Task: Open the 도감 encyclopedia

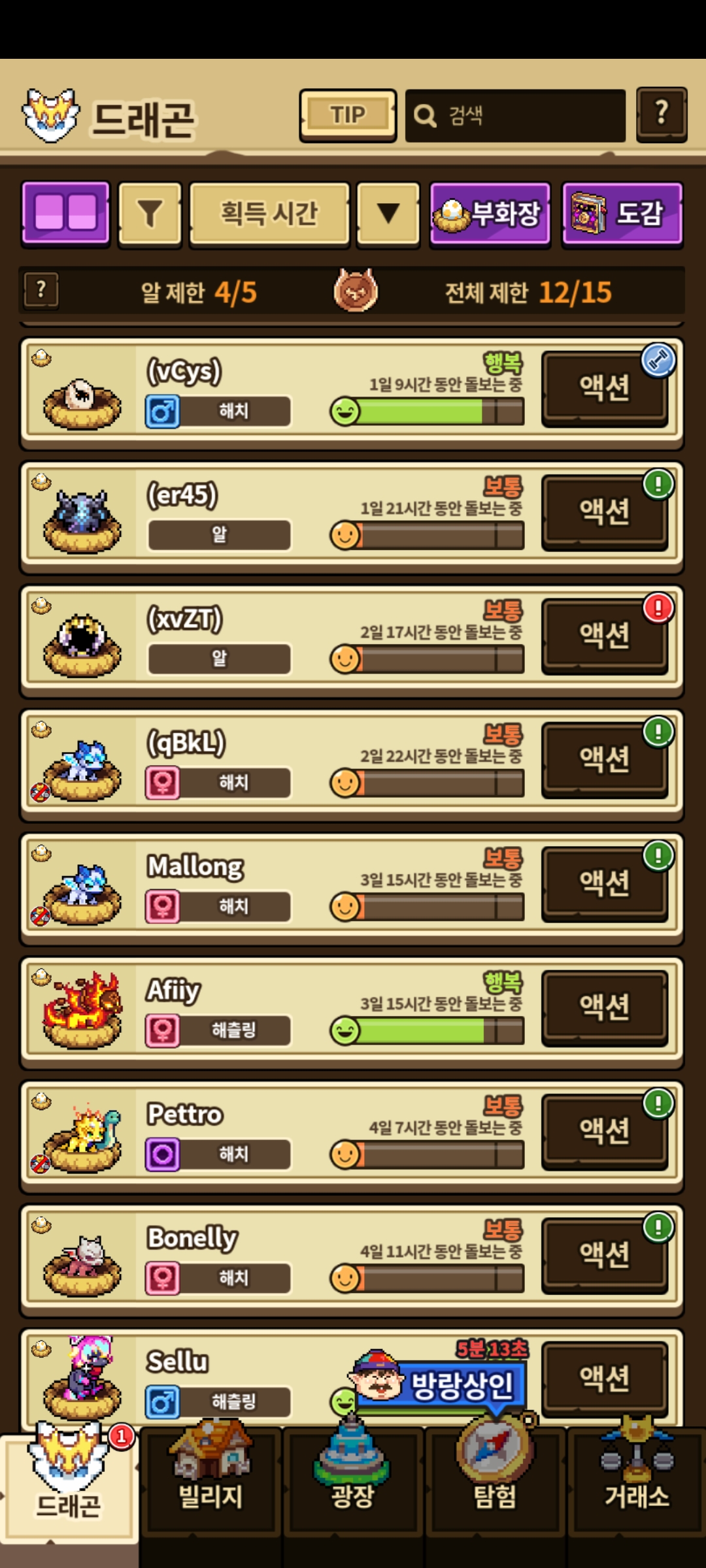Action: [622, 214]
